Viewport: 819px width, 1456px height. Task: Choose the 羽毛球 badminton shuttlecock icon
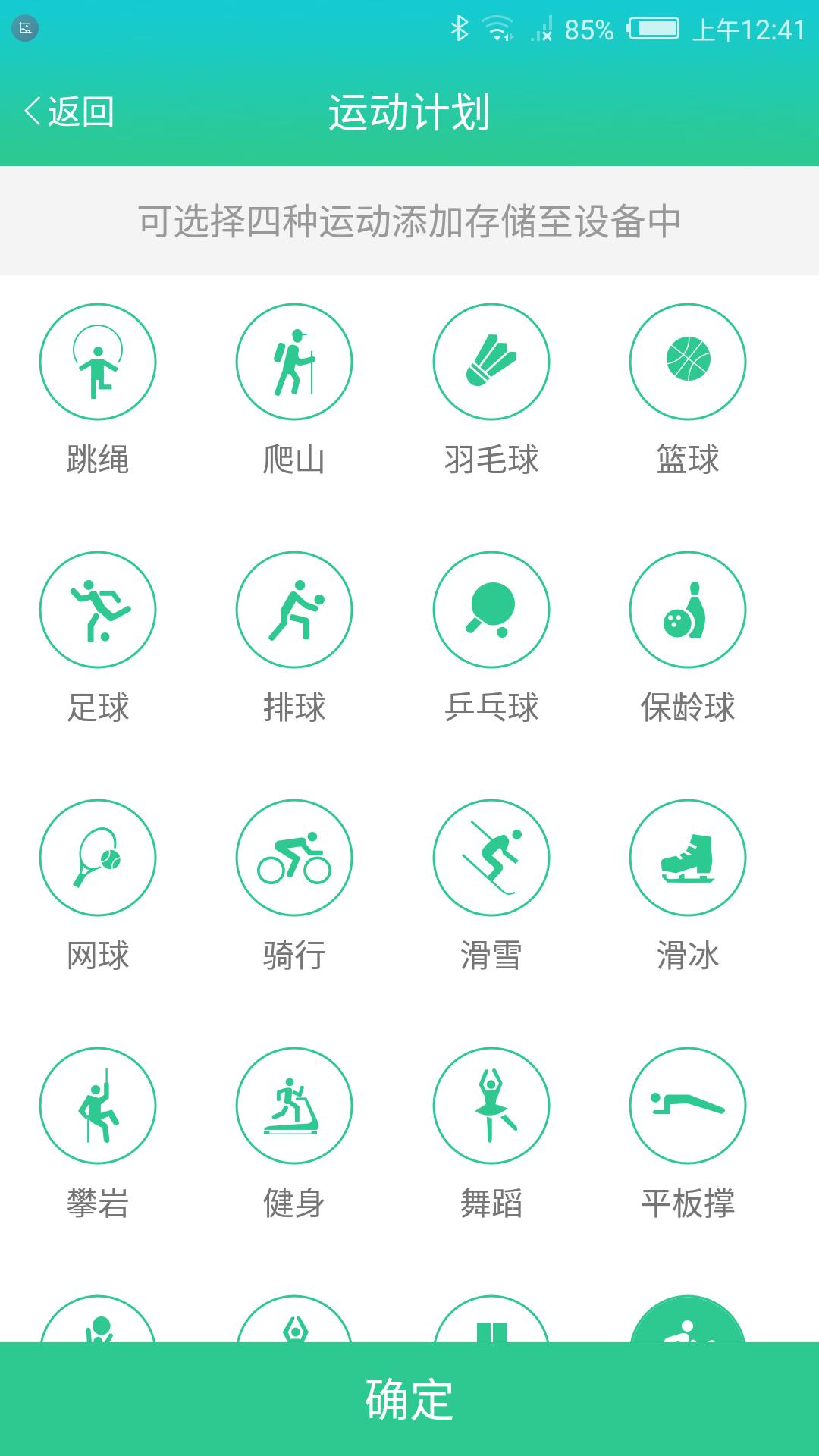coord(491,362)
